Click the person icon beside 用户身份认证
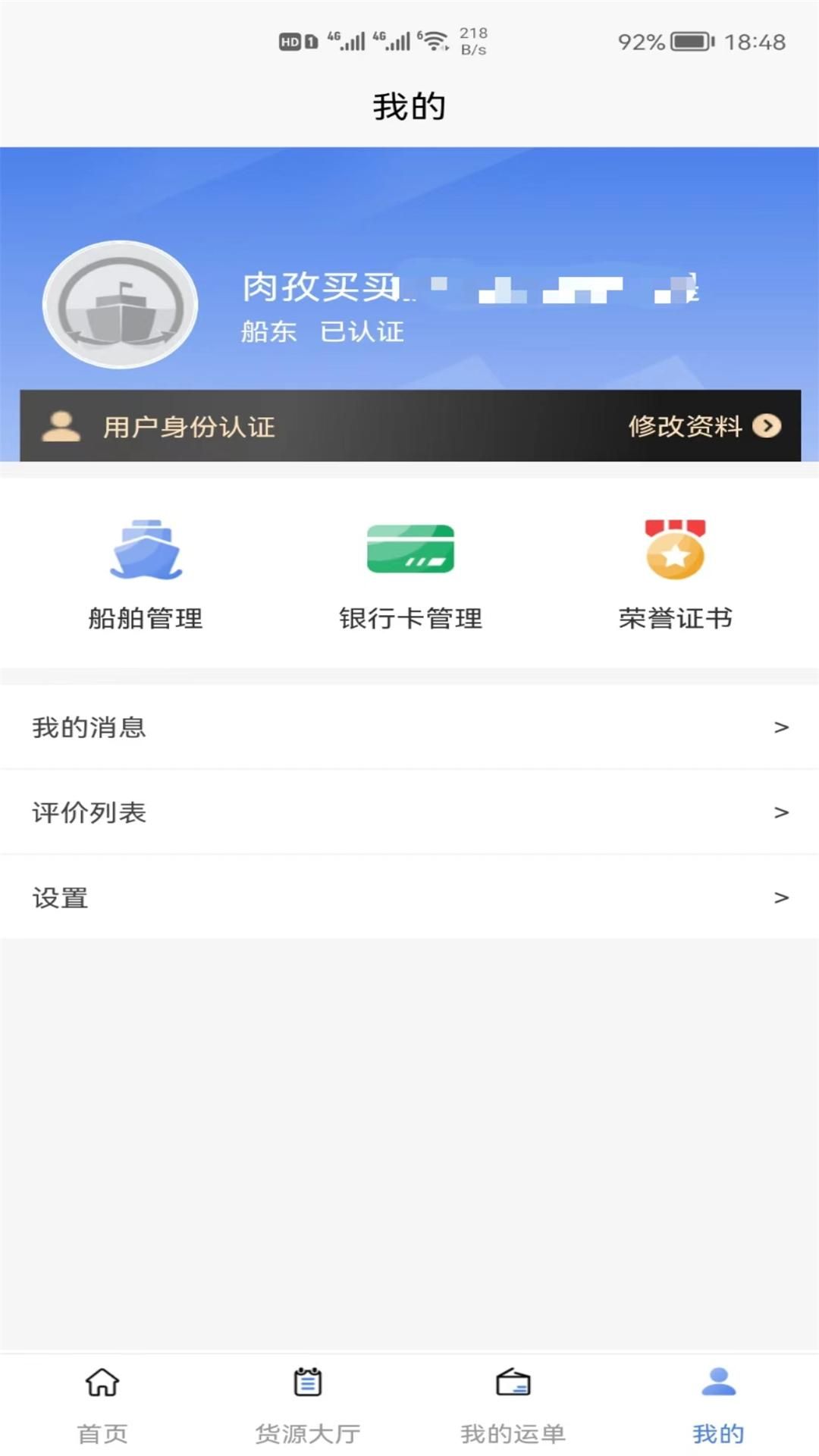 pyautogui.click(x=61, y=427)
